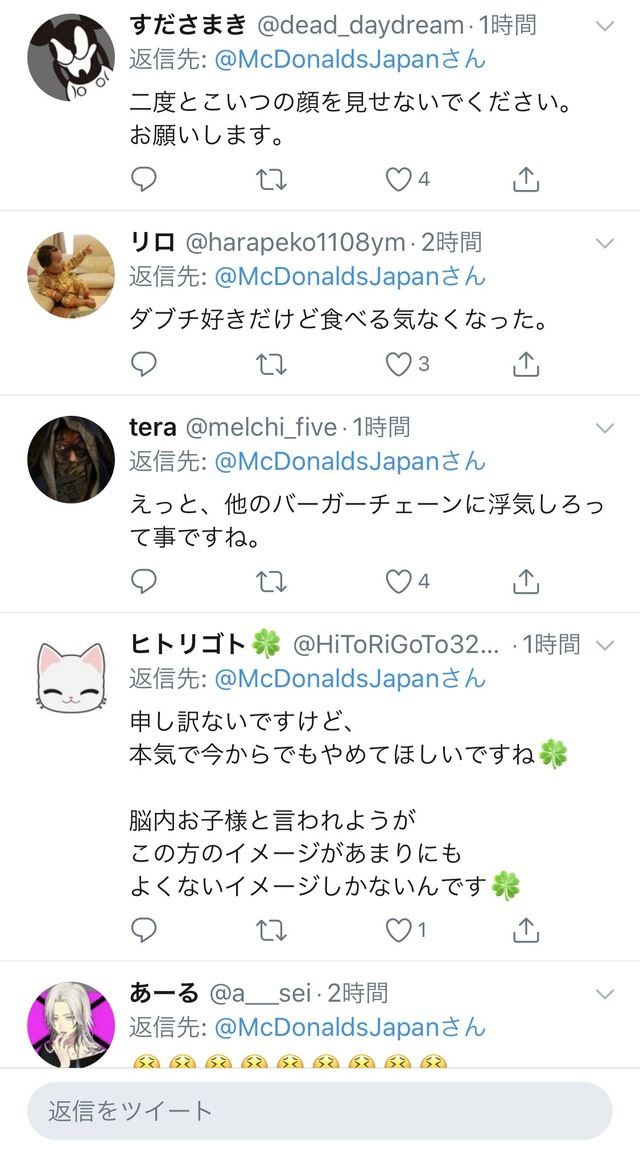Reply to すださまき's tweet
The height and width of the screenshot is (1157, 640).
click(144, 179)
